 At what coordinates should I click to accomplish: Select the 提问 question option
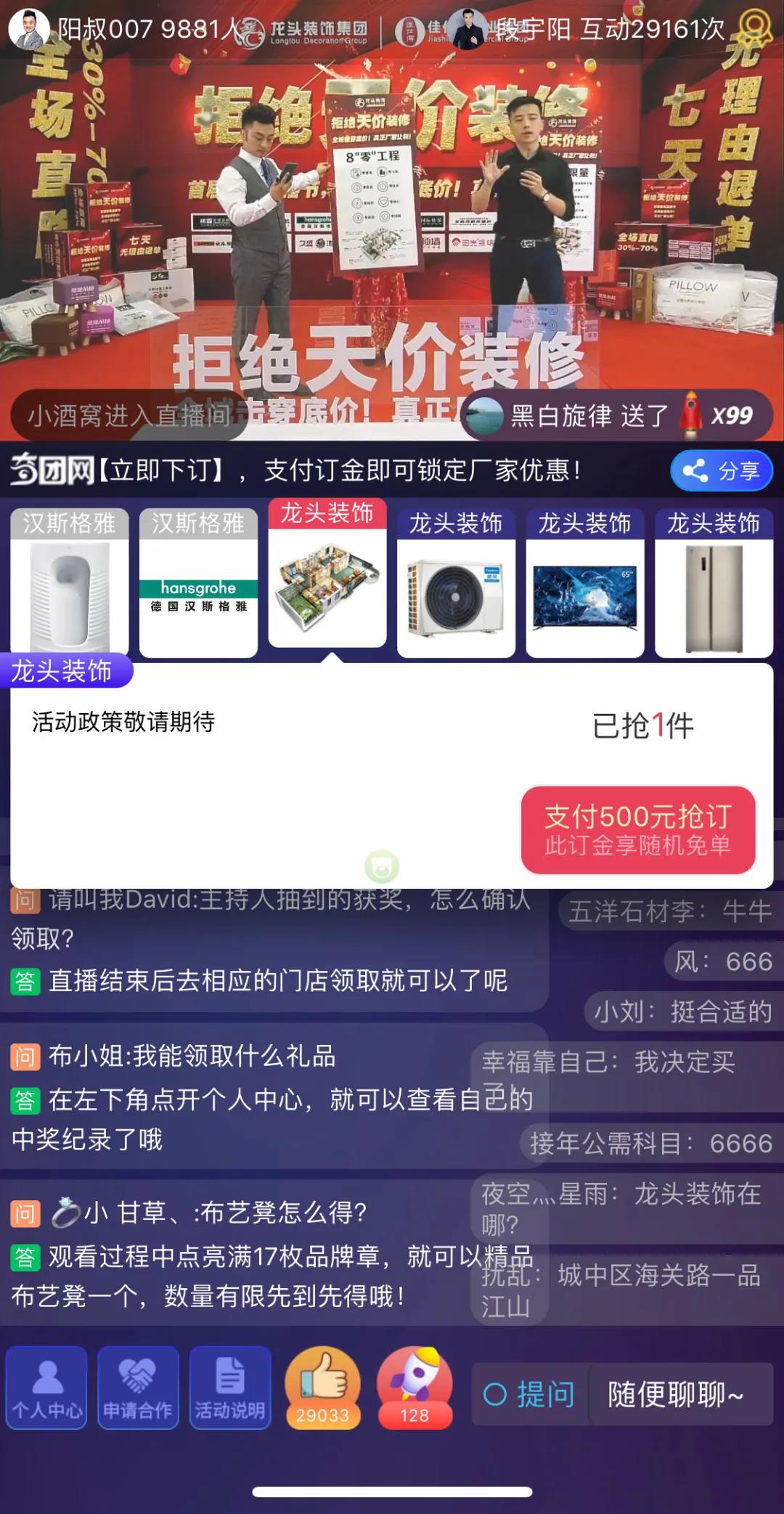point(530,1394)
